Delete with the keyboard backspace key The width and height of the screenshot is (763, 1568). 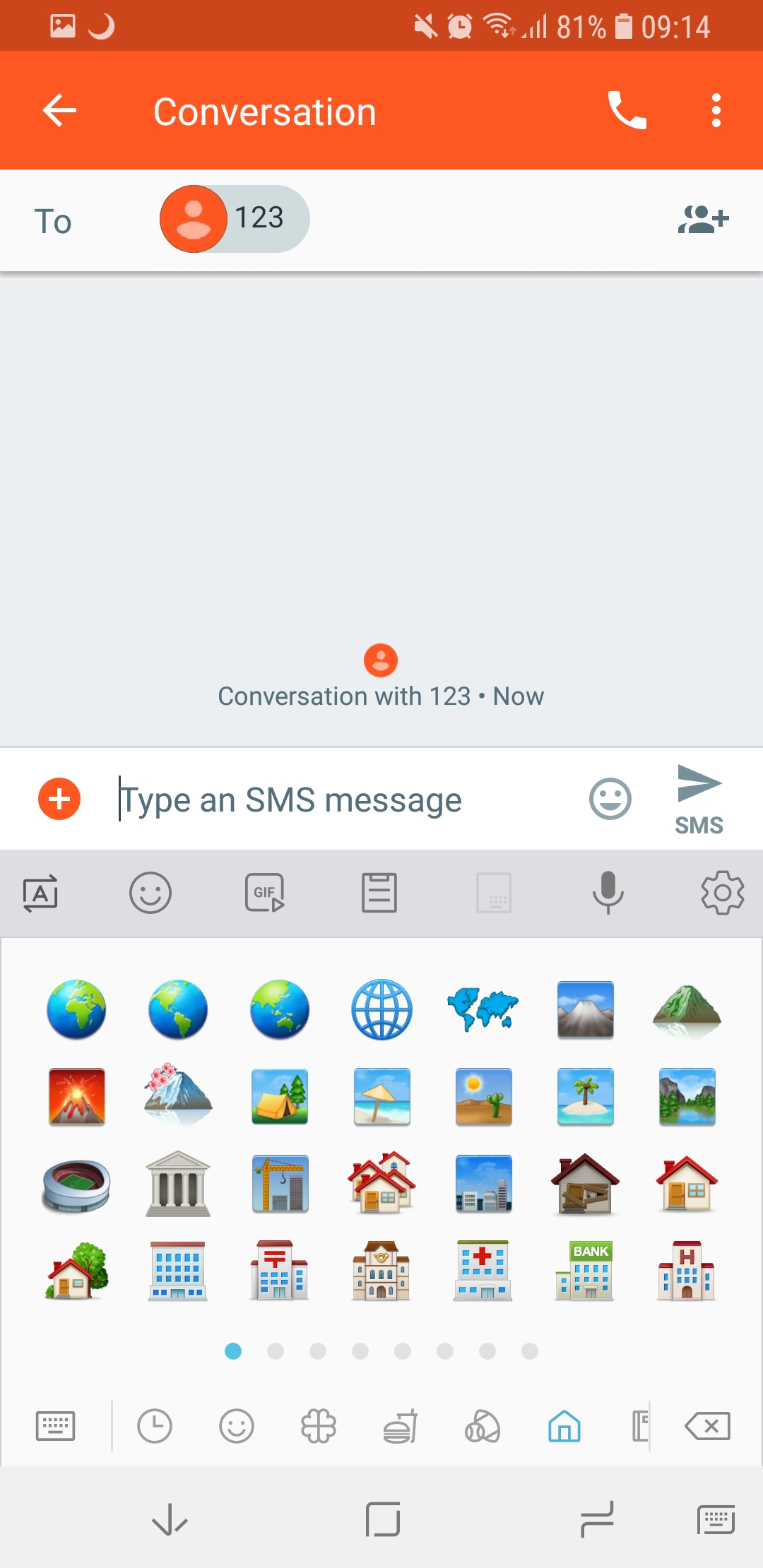pos(708,1426)
